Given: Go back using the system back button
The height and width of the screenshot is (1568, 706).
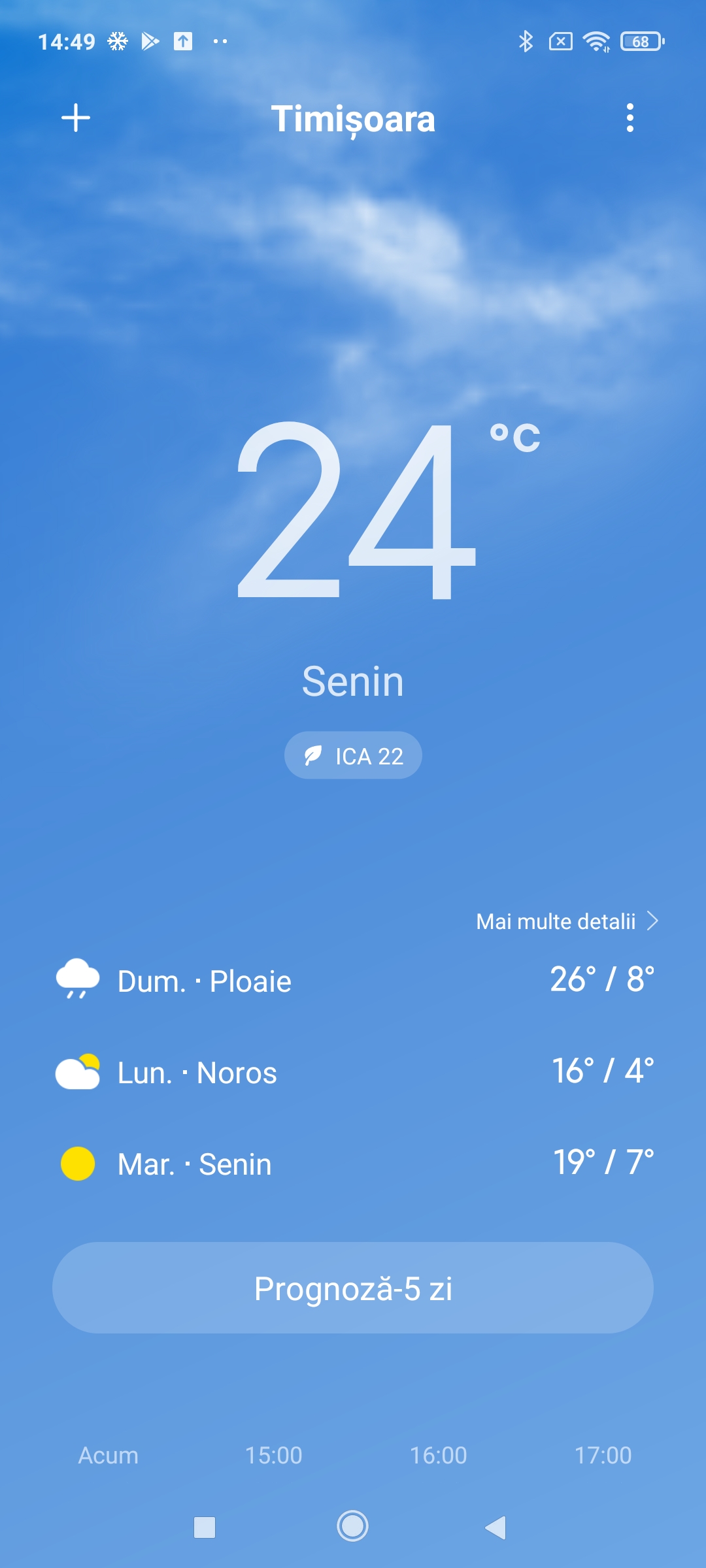Looking at the screenshot, I should coord(496,1527).
